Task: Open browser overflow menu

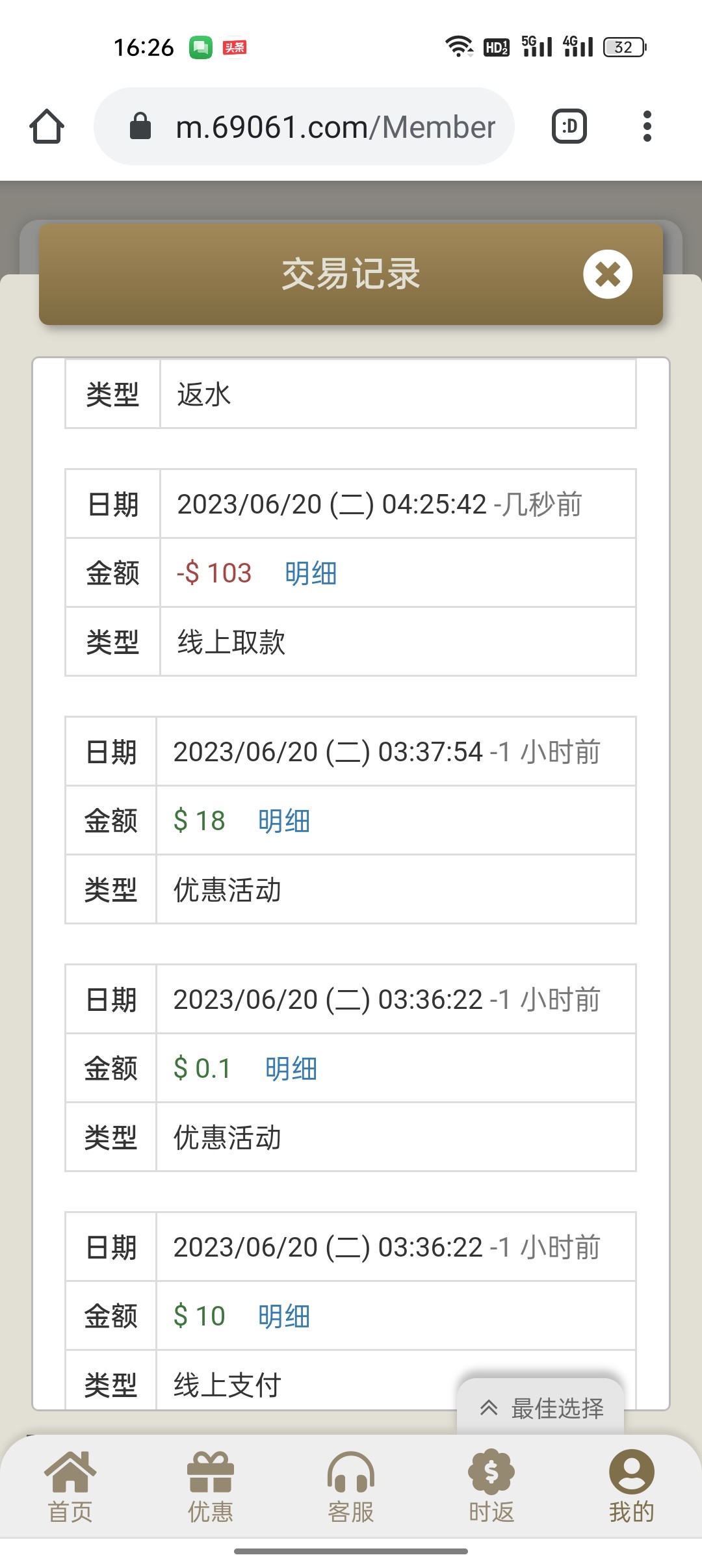Action: (646, 126)
